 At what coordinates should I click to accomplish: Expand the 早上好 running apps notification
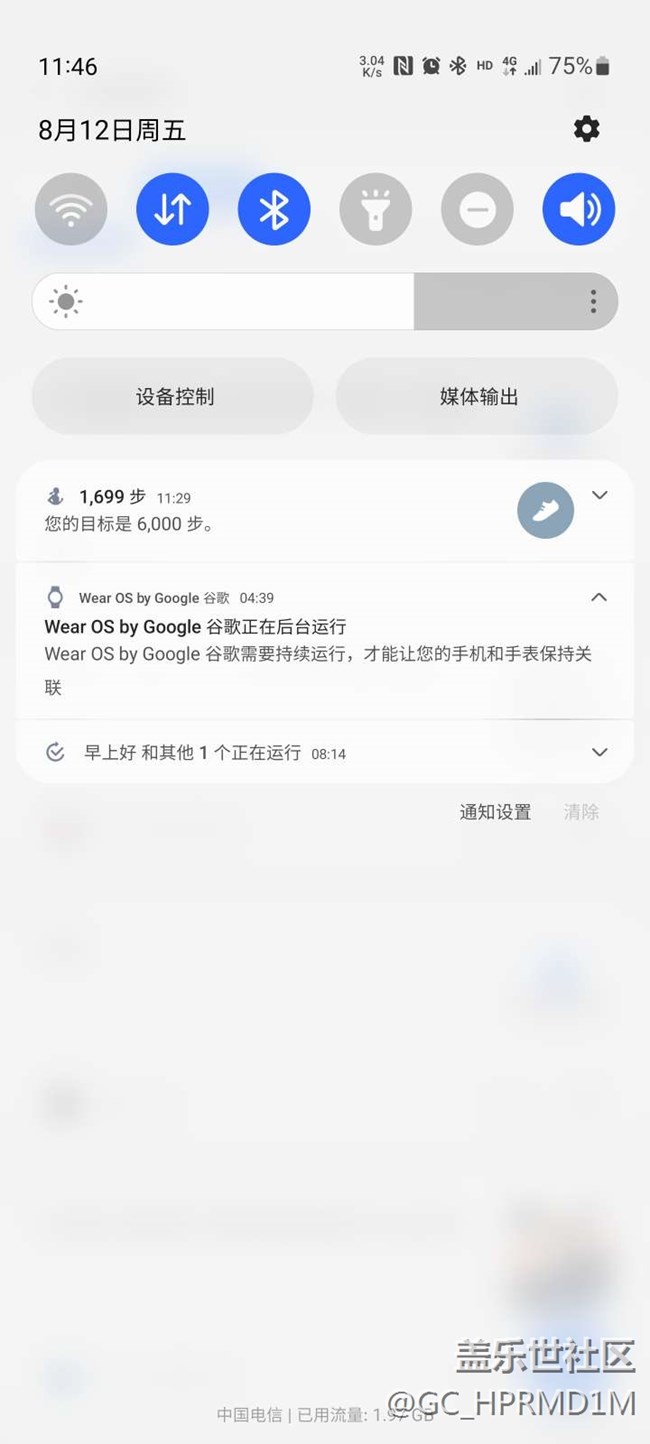pos(600,752)
